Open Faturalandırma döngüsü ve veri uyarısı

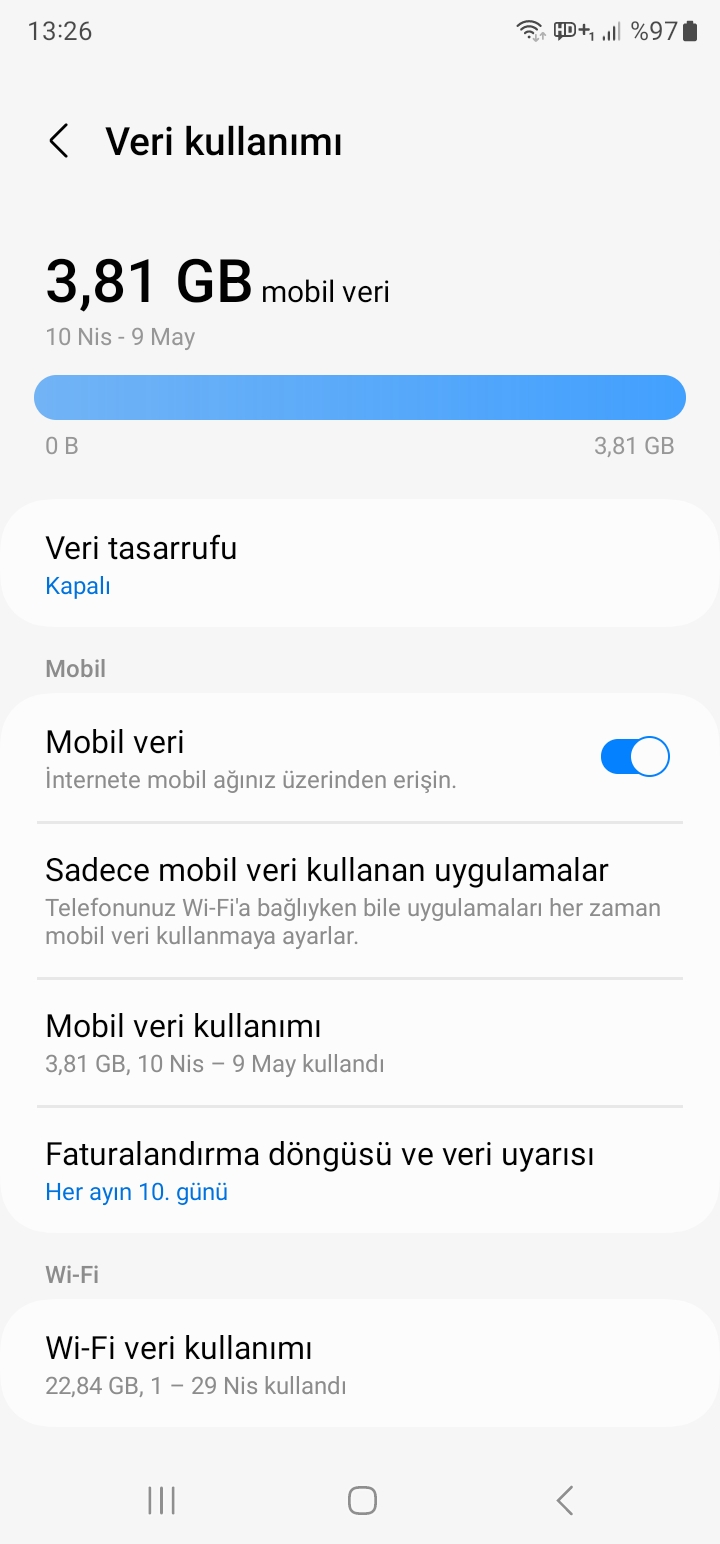[x=360, y=1170]
